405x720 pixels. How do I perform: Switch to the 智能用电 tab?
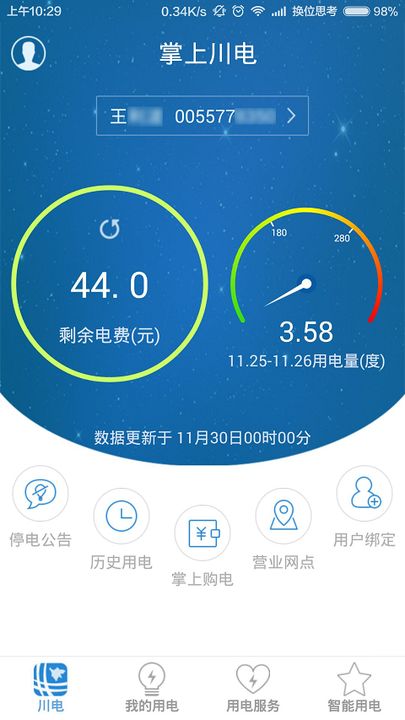click(354, 687)
